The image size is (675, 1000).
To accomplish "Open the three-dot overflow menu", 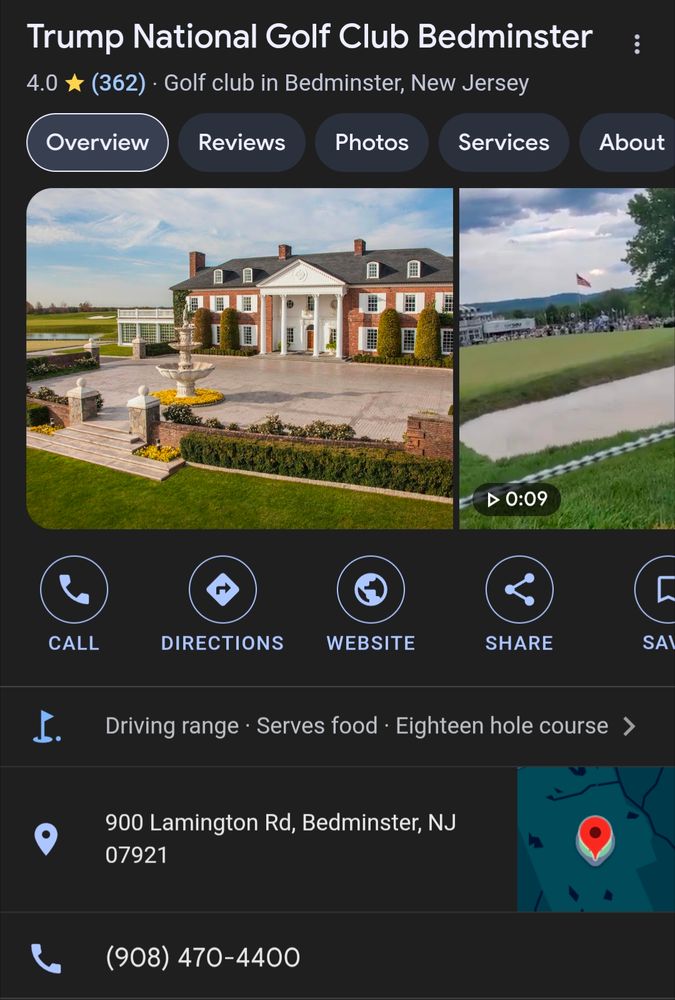I will pos(637,44).
